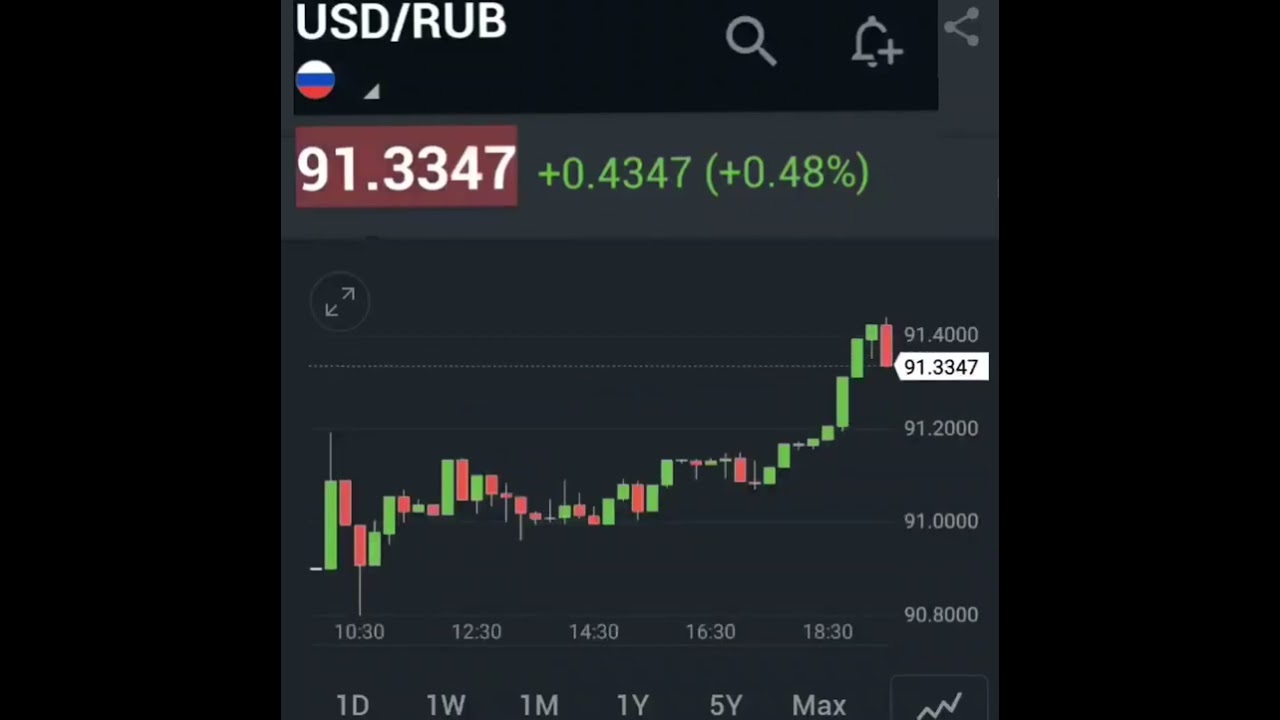Add a price alert with the bell
The width and height of the screenshot is (1280, 720).
pos(877,43)
